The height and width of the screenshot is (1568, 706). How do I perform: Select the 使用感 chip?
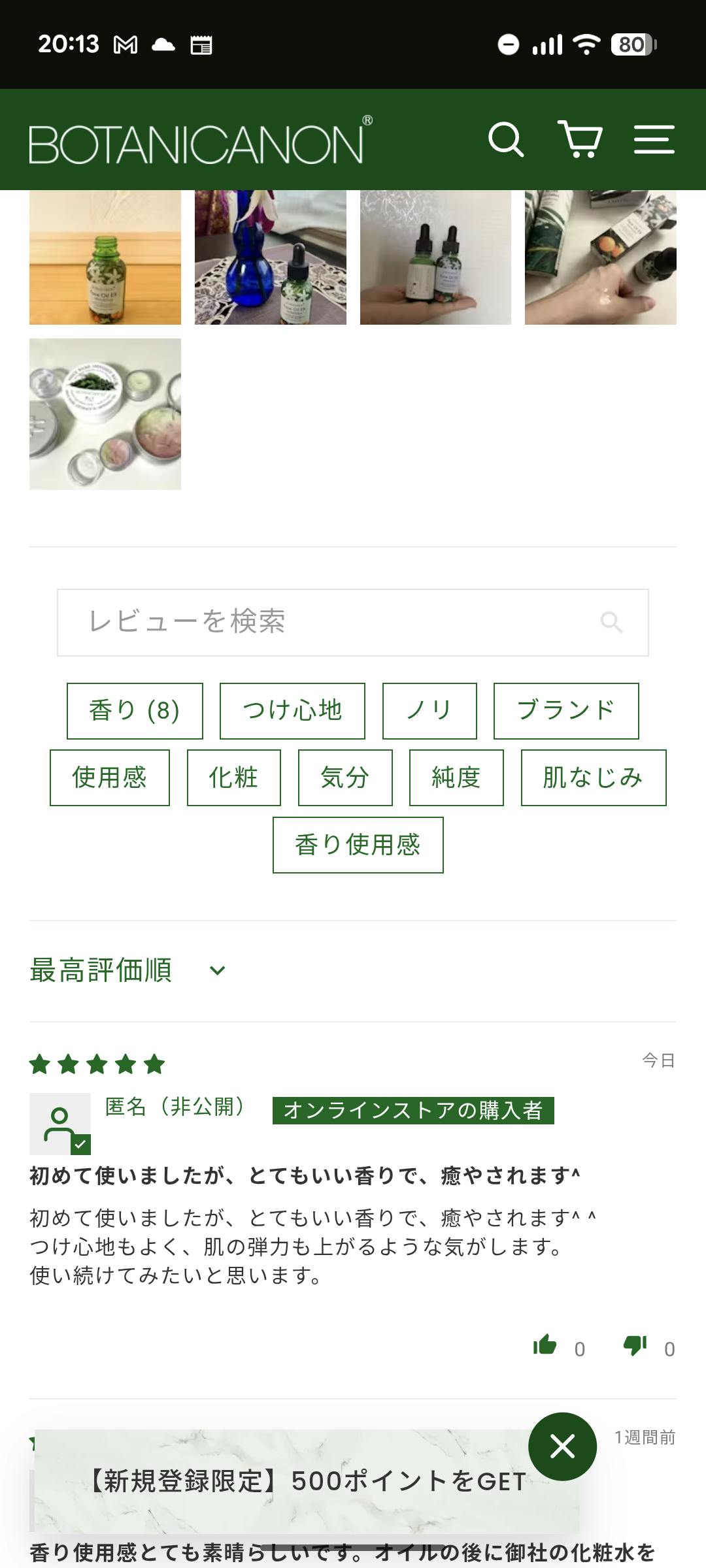click(x=110, y=777)
